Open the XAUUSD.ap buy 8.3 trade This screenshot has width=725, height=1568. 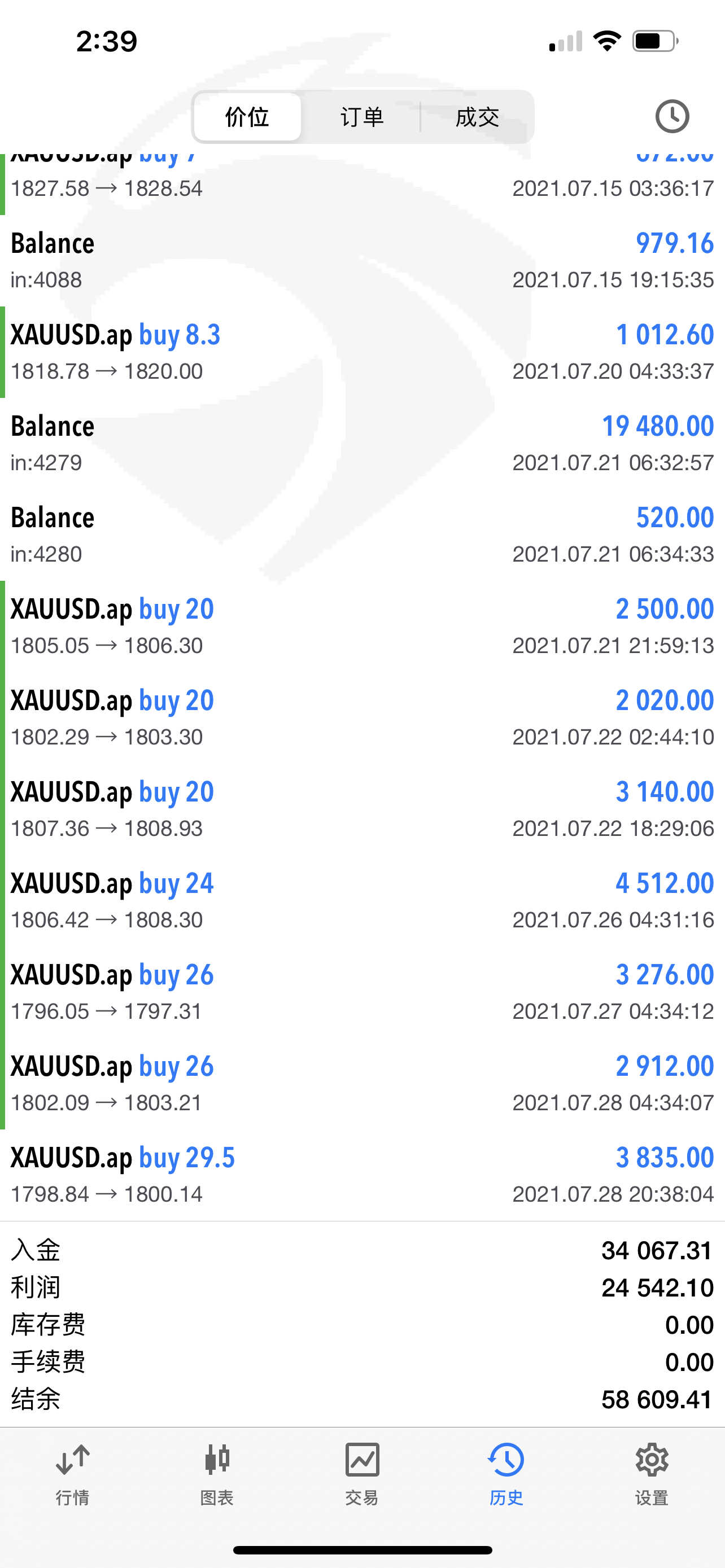[362, 352]
